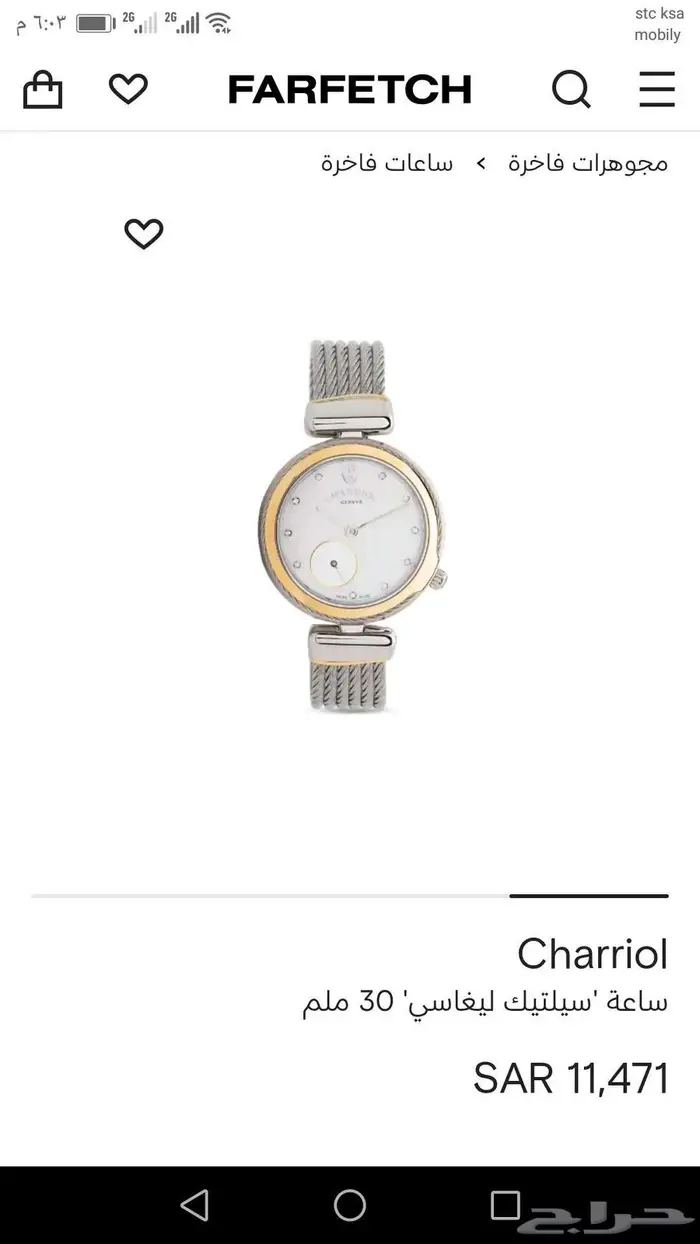Add the Charriol watch to wishlist
700x1244 pixels.
point(143,234)
